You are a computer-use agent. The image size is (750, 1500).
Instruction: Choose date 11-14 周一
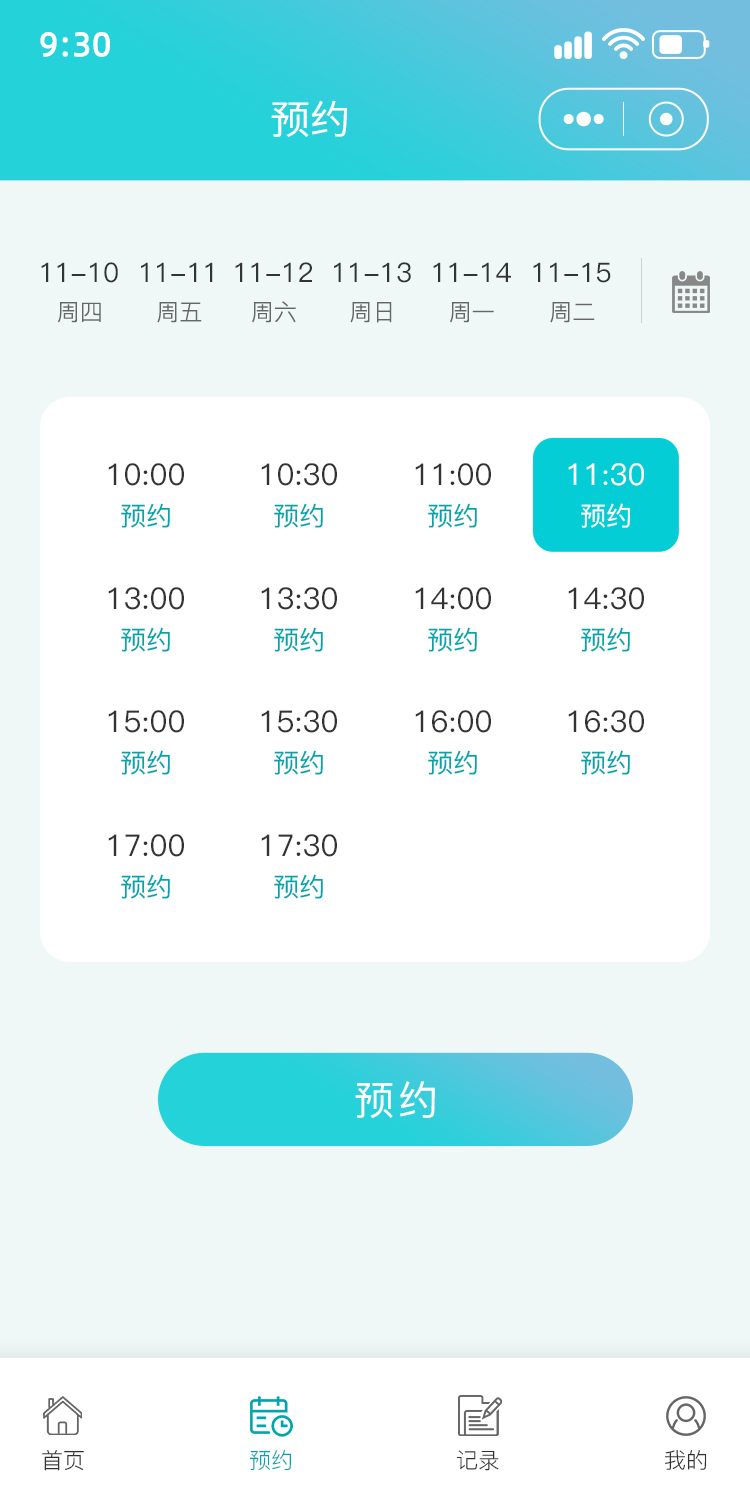471,291
